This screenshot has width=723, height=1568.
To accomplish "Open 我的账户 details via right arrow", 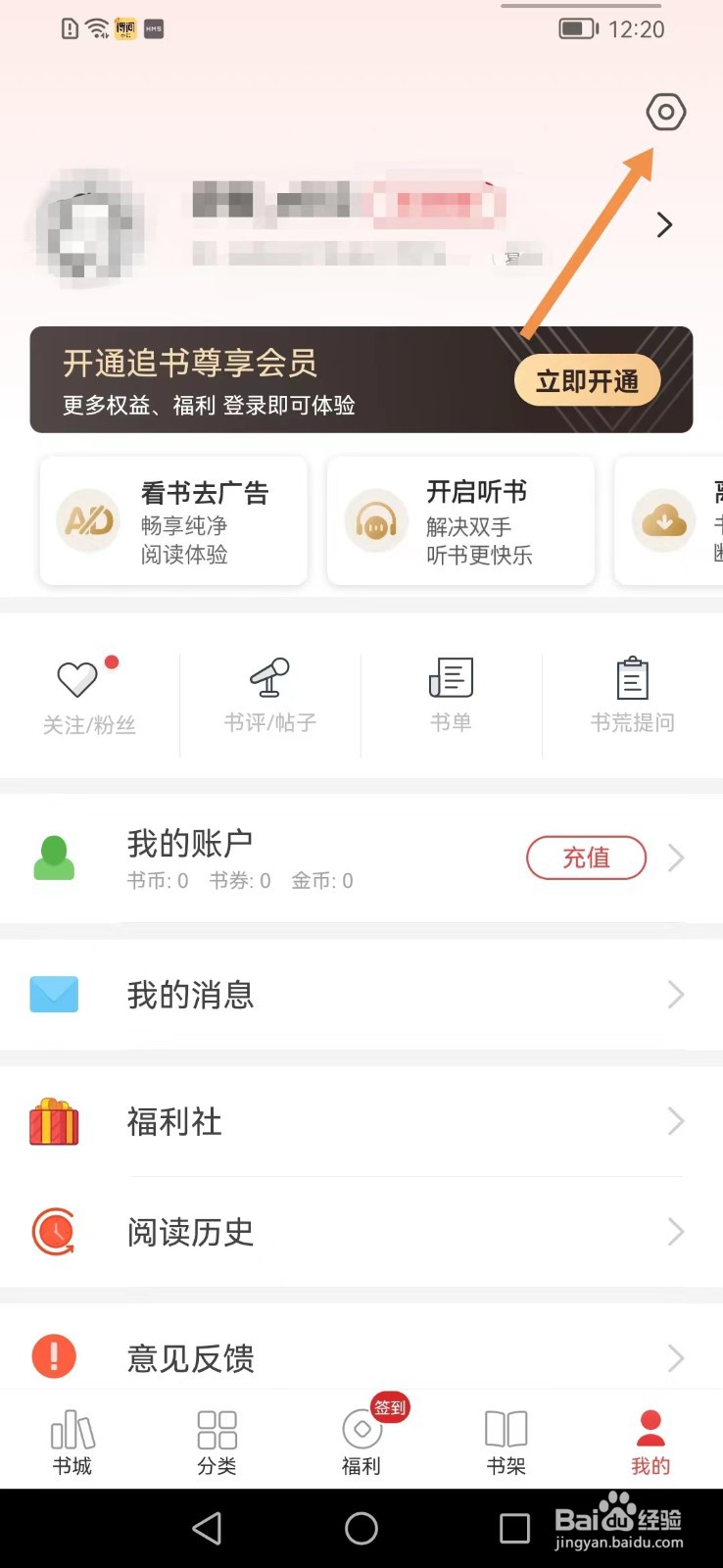I will tap(675, 857).
